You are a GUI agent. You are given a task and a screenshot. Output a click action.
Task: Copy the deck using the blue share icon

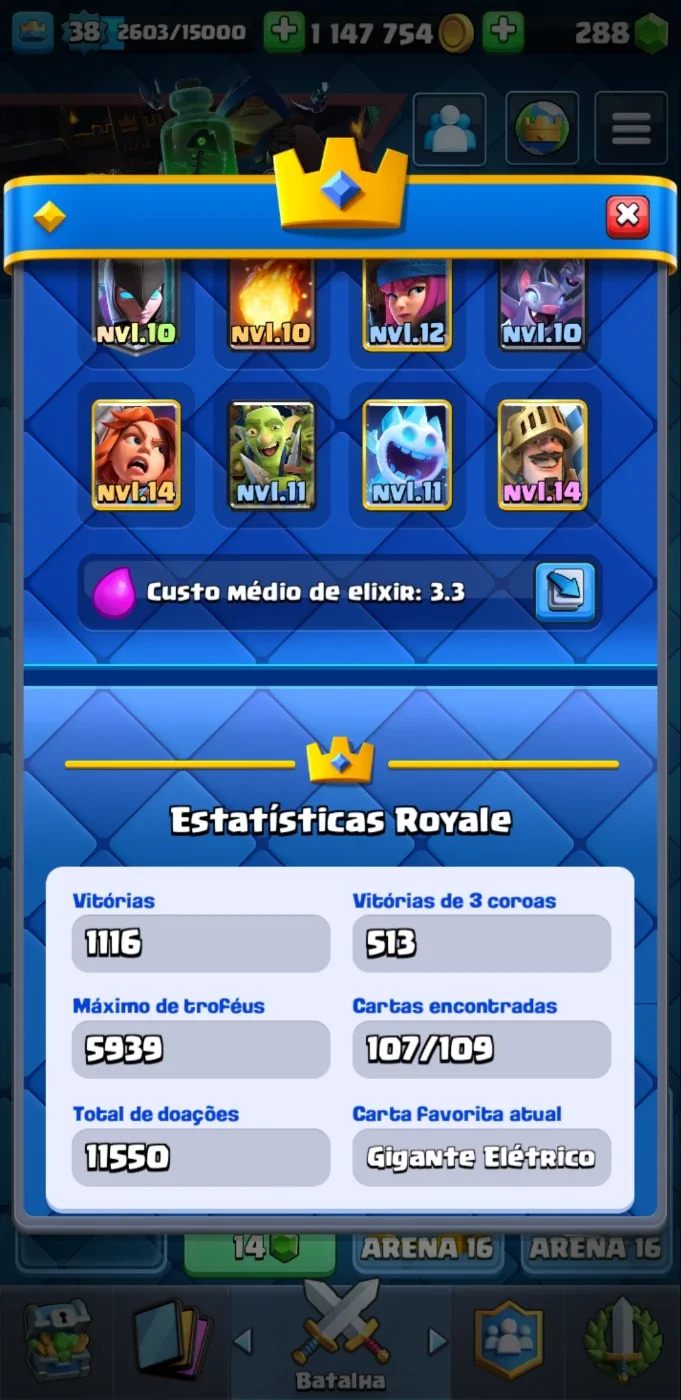click(x=564, y=591)
